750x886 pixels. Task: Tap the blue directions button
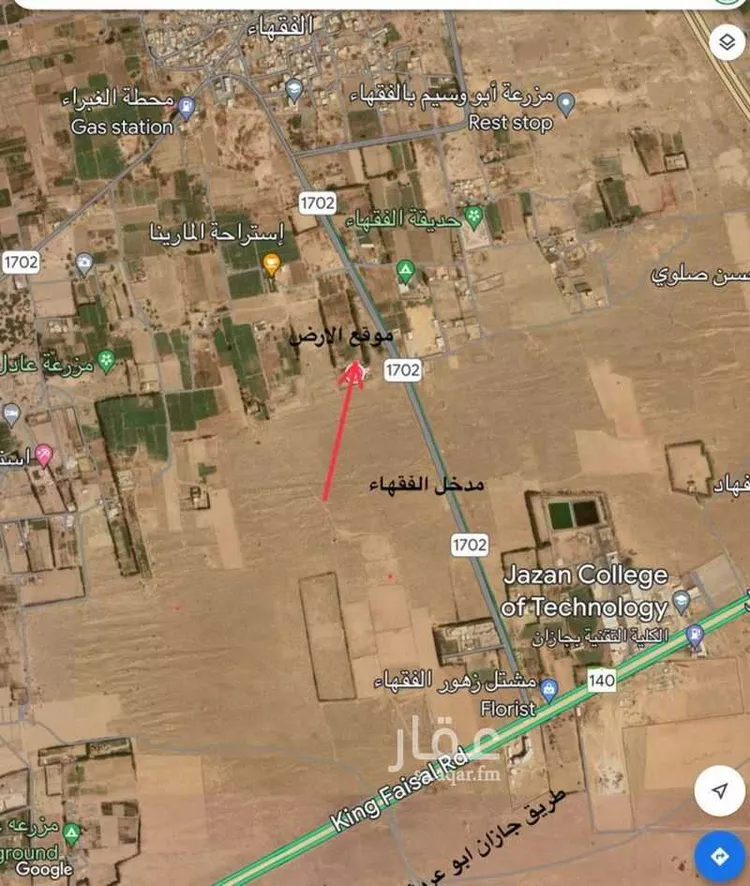(x=720, y=857)
